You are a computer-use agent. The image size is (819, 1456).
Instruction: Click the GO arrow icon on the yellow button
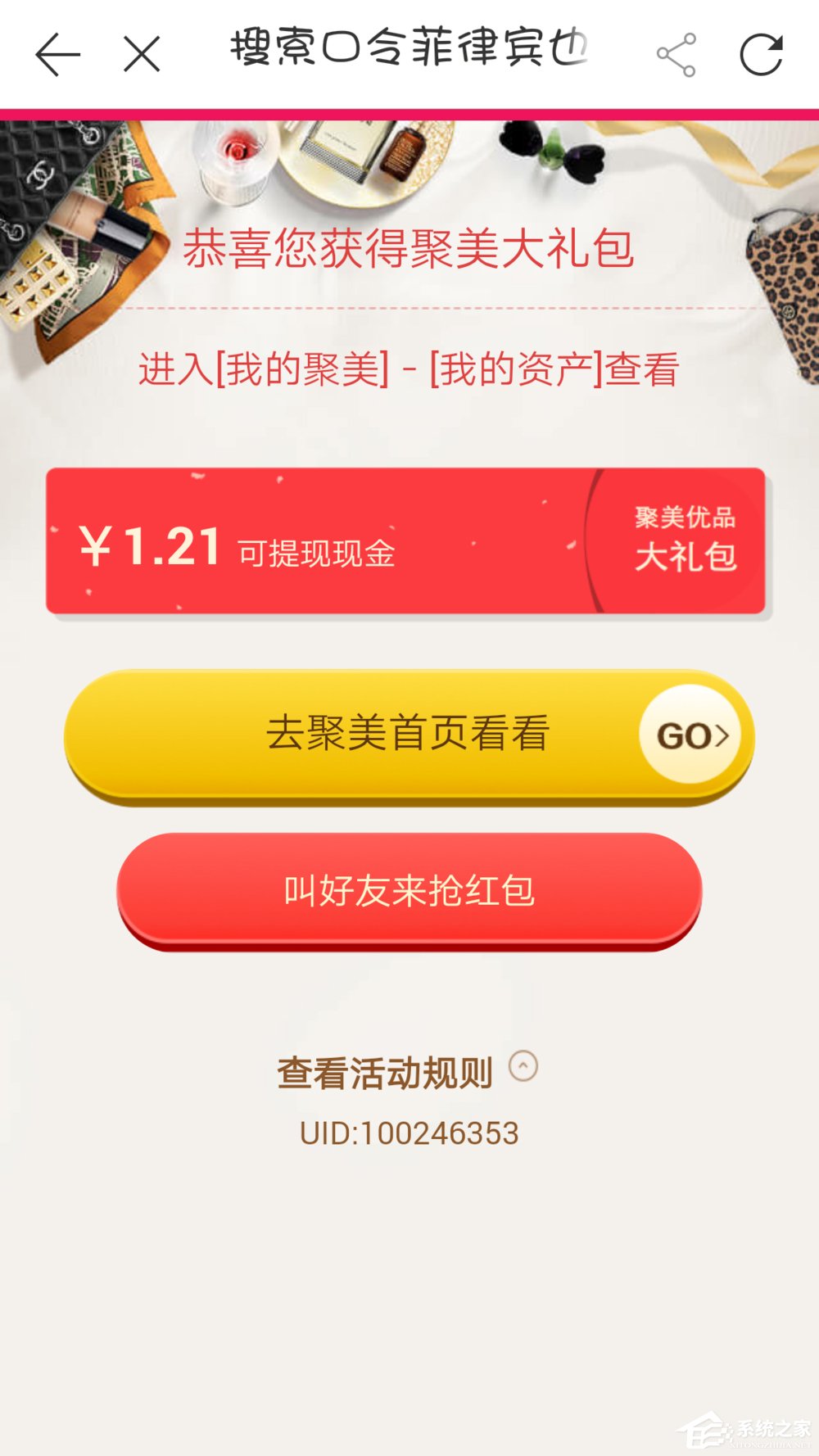point(690,736)
